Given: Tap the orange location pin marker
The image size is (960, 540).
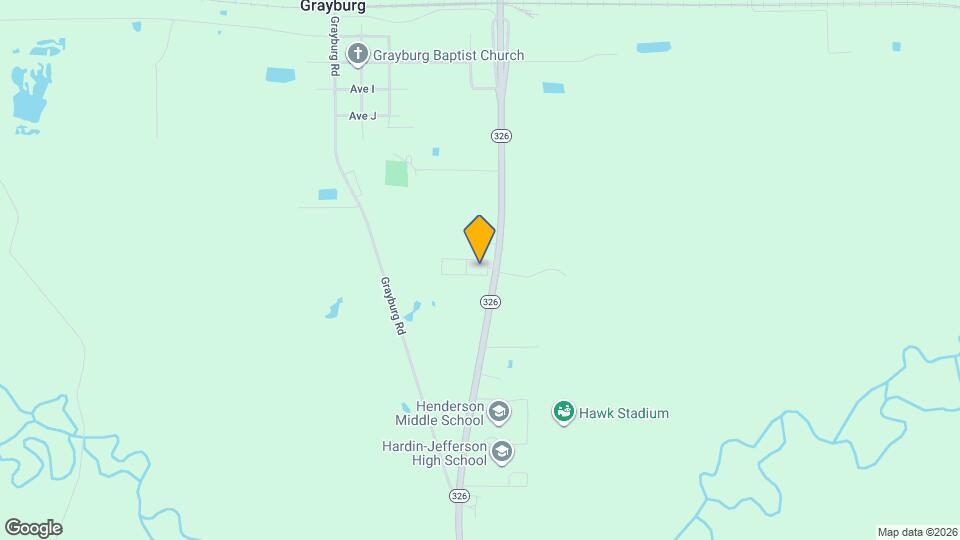Looking at the screenshot, I should (x=480, y=239).
